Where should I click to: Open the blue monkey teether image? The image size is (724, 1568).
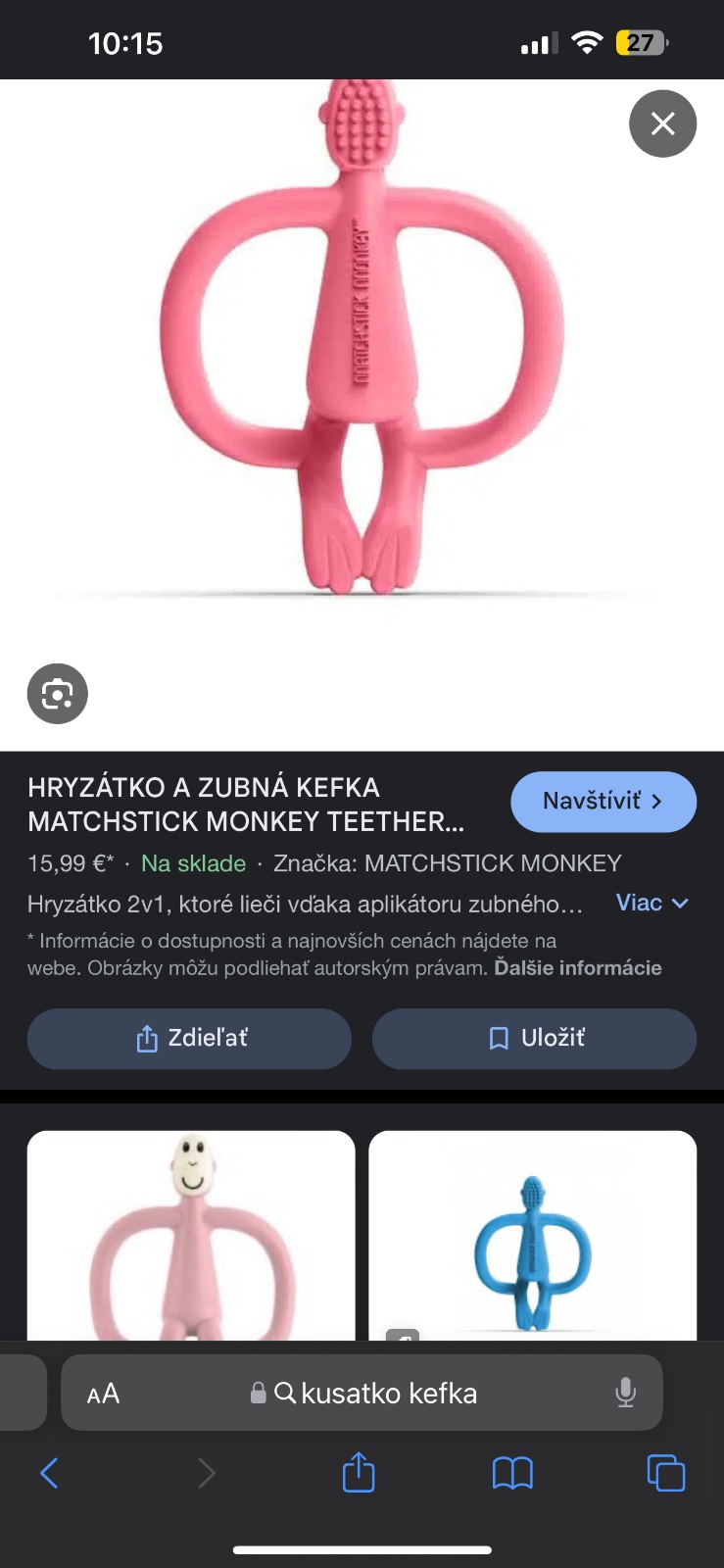click(x=532, y=1235)
